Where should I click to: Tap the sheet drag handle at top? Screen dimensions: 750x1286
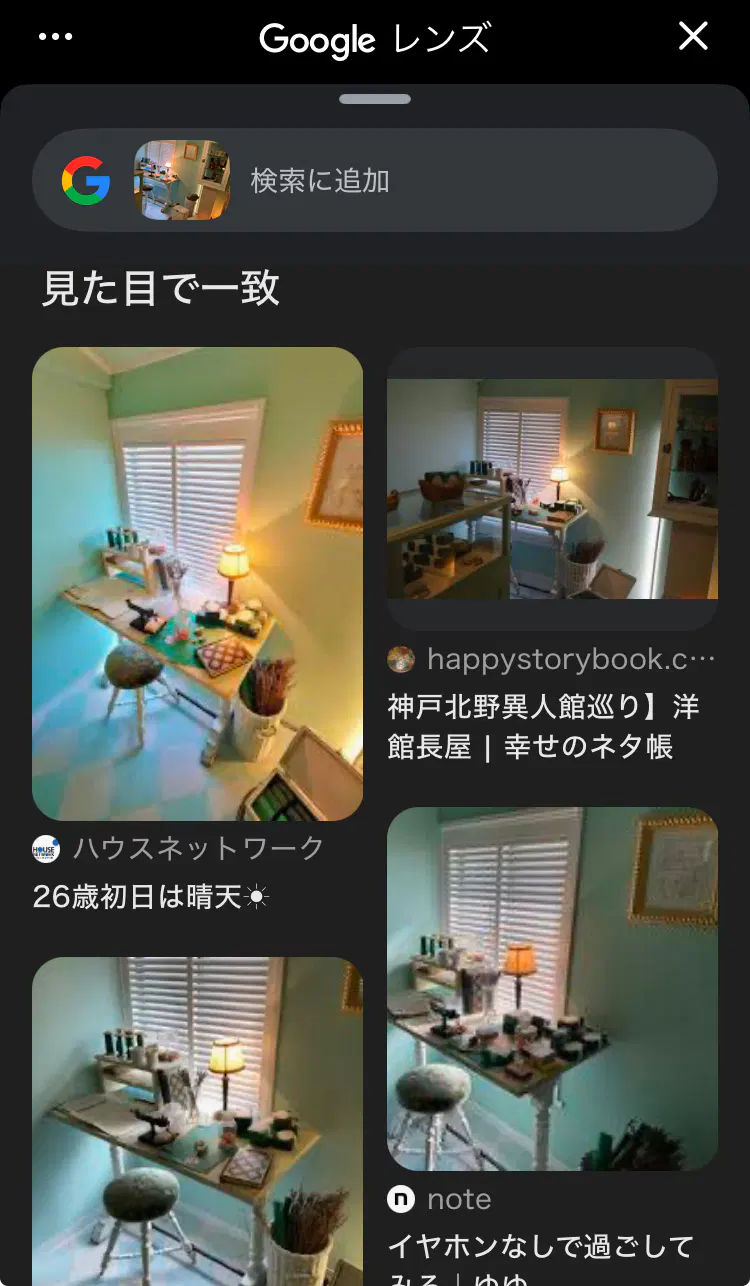click(x=375, y=99)
